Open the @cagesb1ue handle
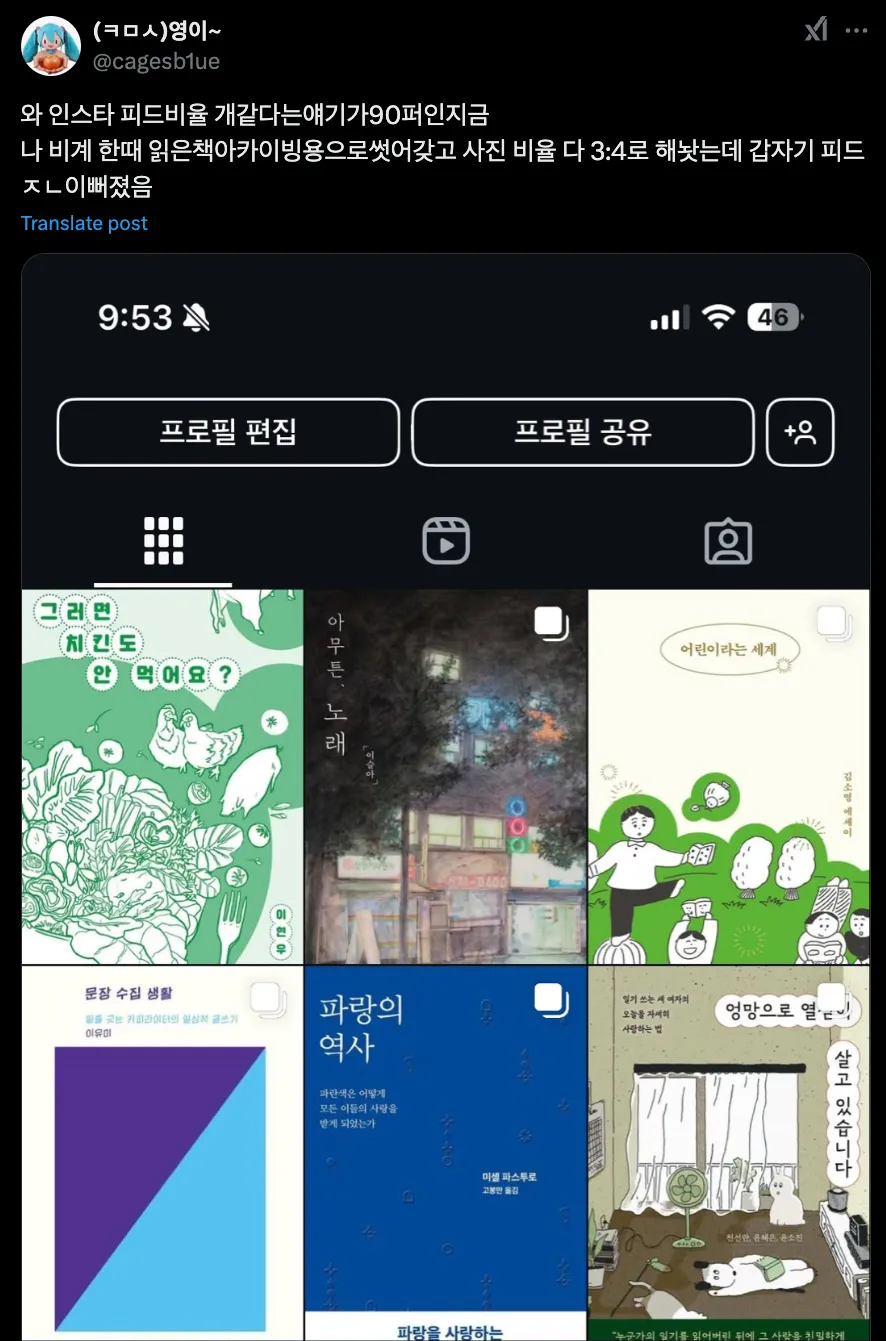886x1341 pixels. click(156, 62)
